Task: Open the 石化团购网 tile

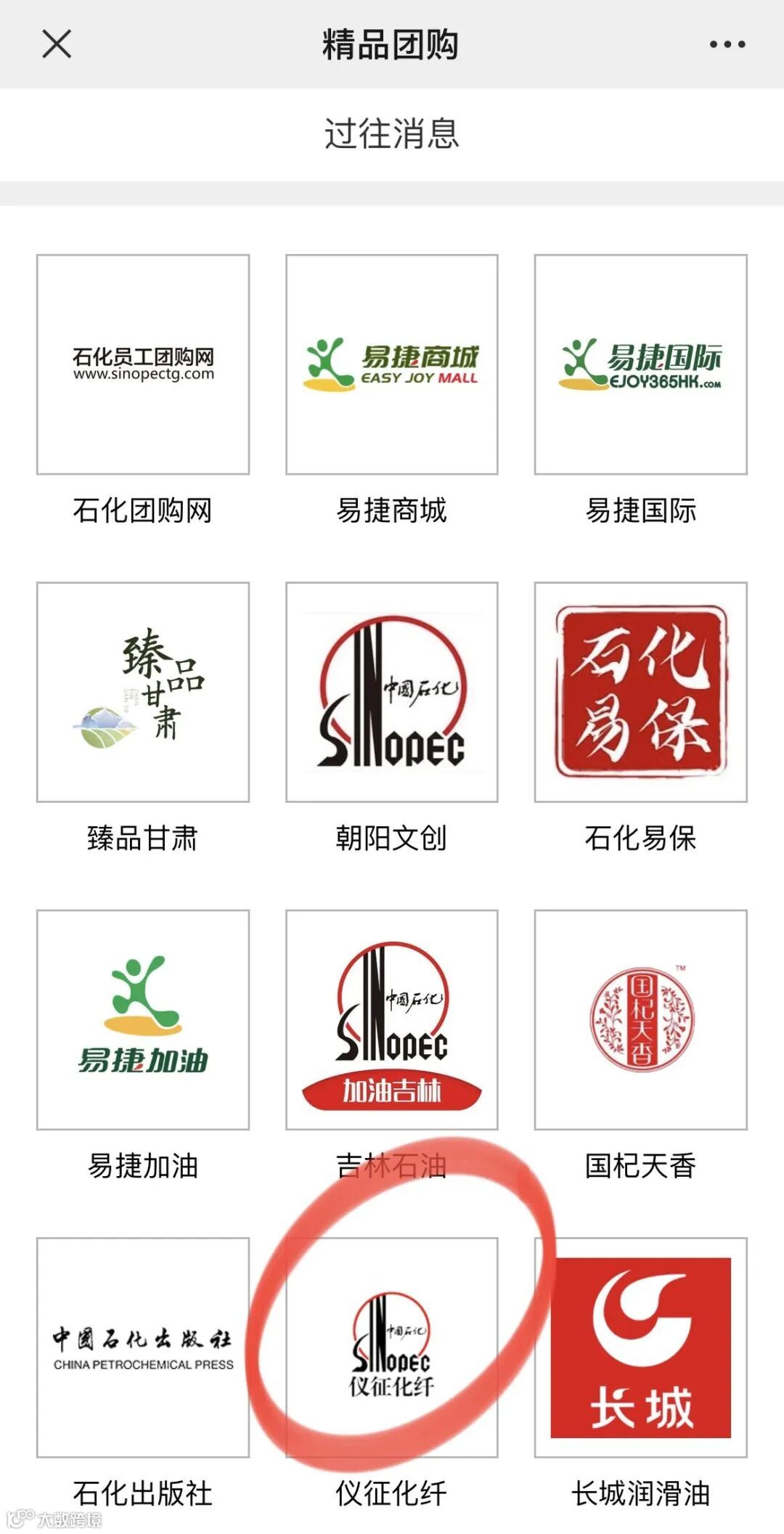Action: pyautogui.click(x=143, y=364)
